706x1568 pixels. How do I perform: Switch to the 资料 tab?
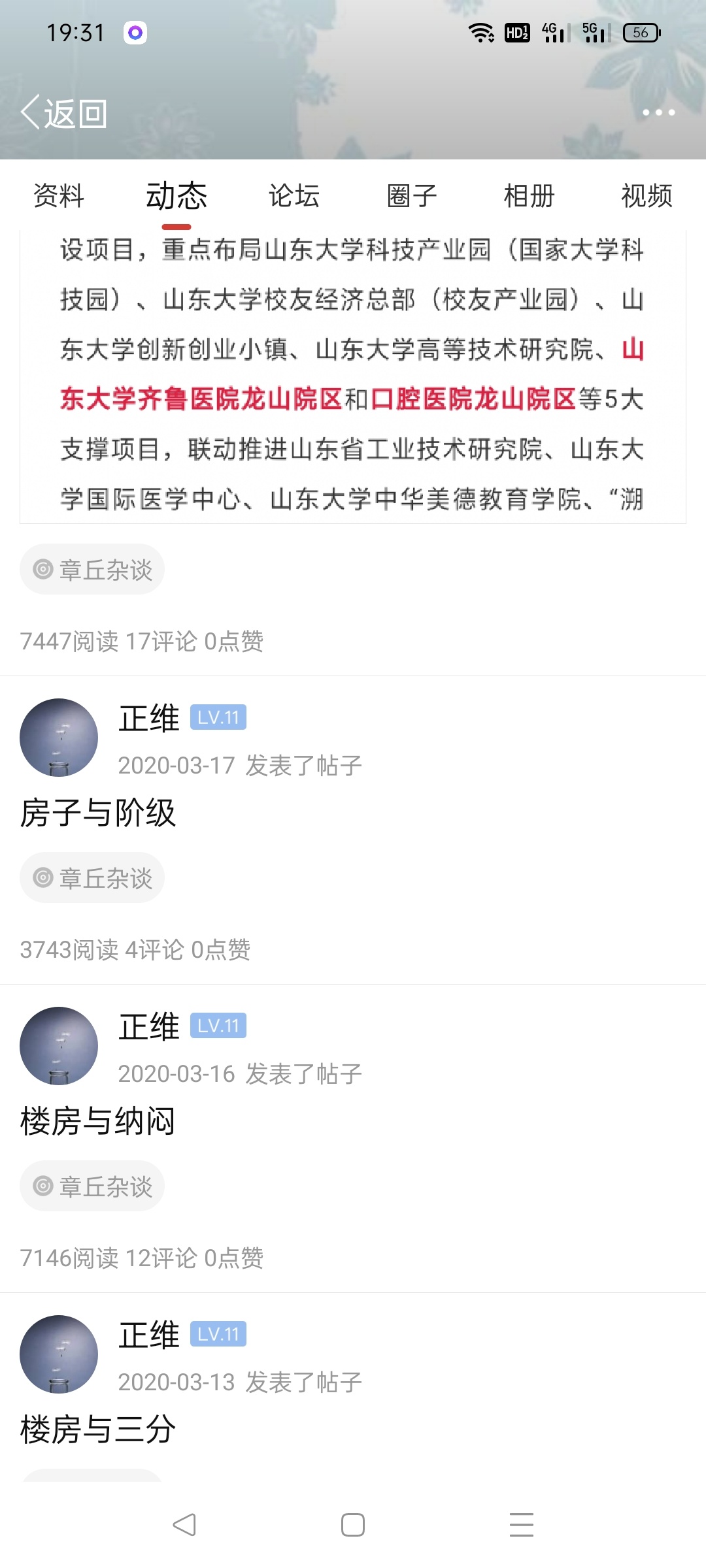pos(59,195)
